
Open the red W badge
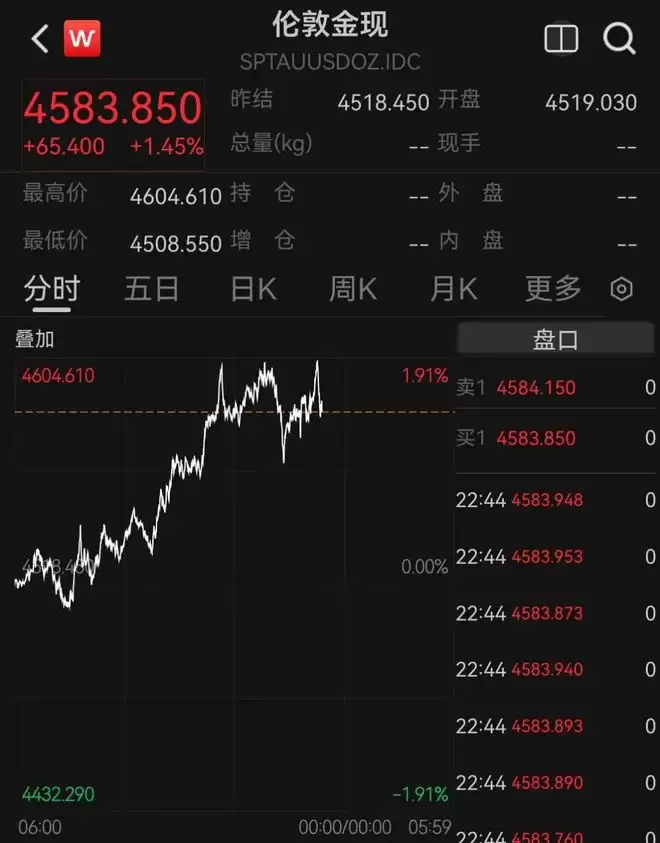coord(82,38)
